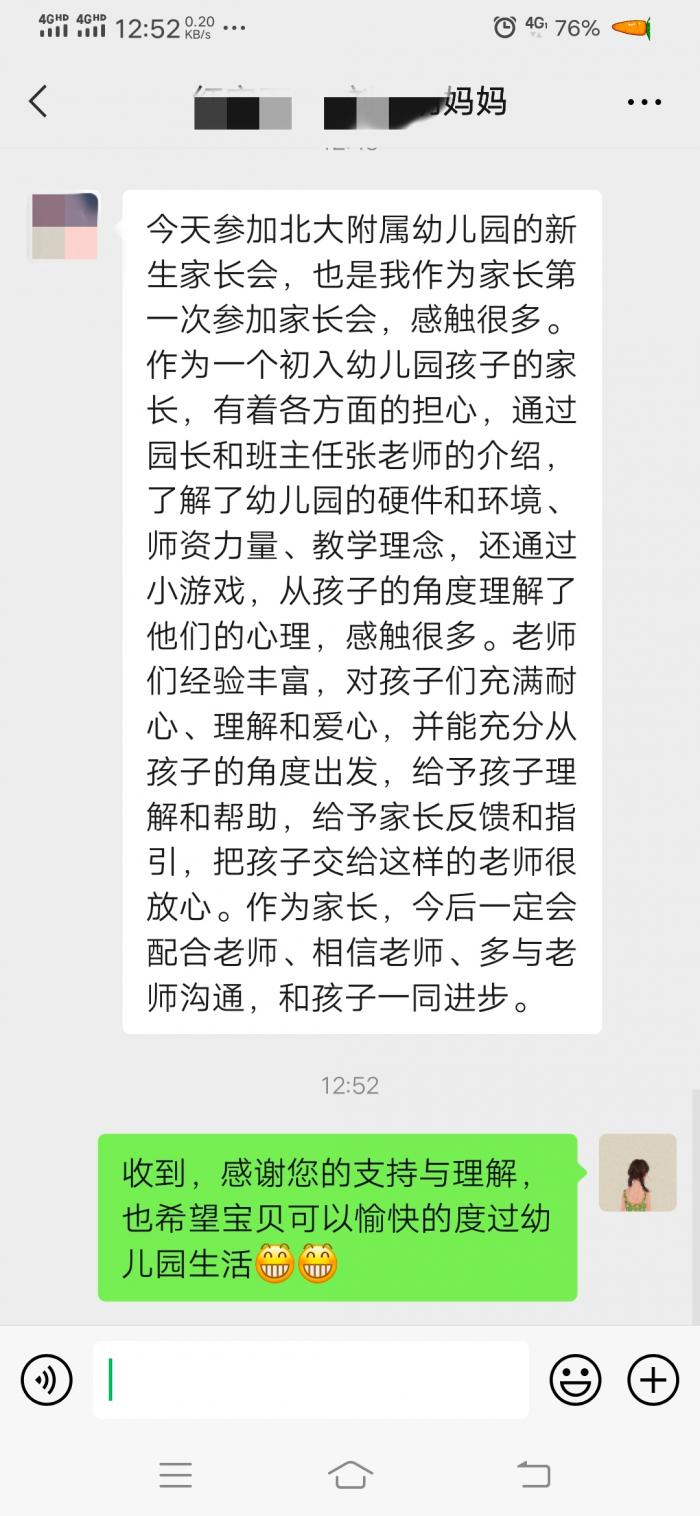This screenshot has height=1516, width=700.
Task: Open the system recent apps menu
Action: [175, 1474]
